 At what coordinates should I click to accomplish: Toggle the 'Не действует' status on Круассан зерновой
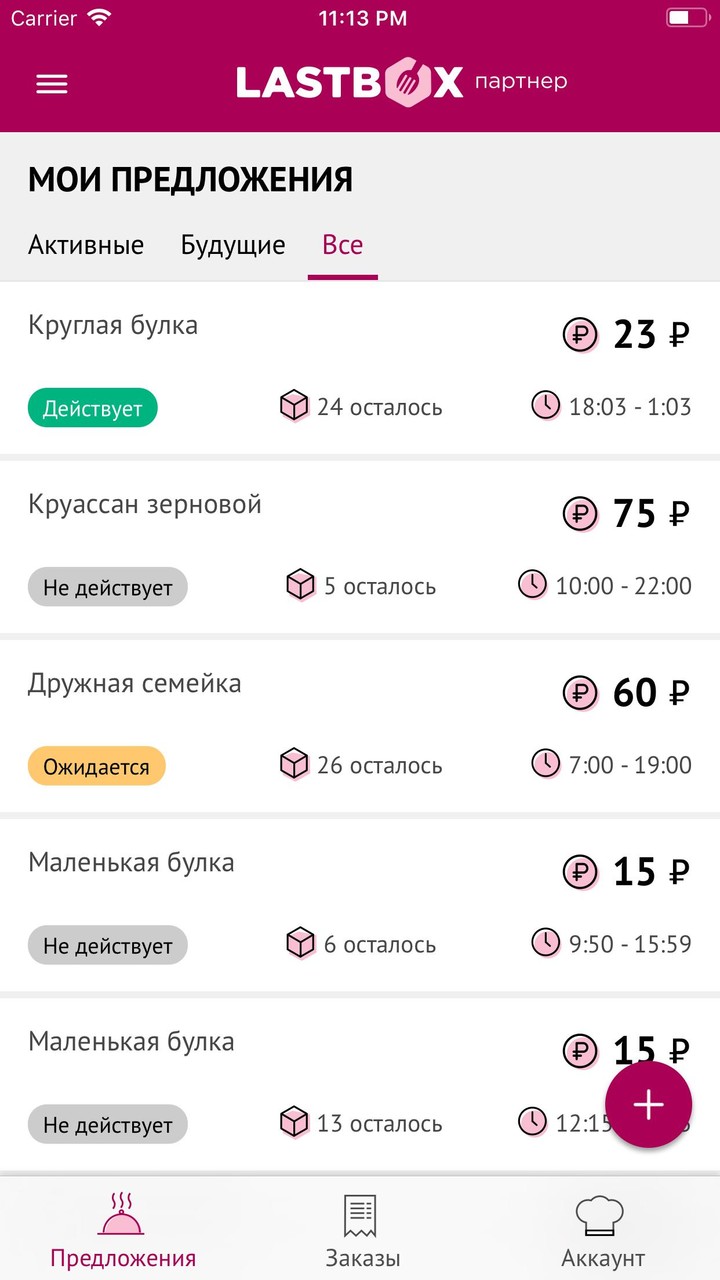pos(107,586)
